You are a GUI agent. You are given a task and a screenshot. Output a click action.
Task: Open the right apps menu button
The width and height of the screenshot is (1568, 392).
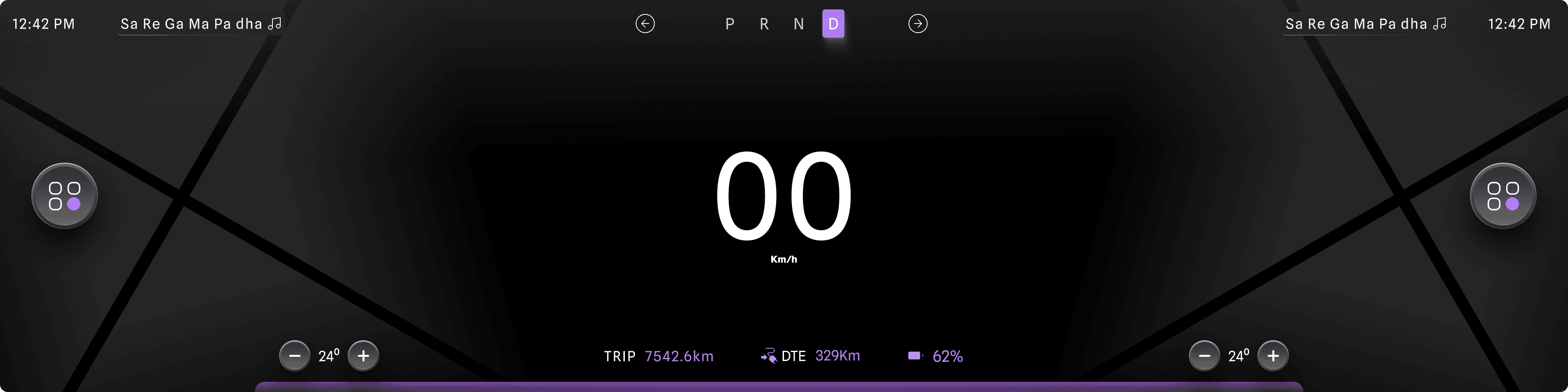1503,196
